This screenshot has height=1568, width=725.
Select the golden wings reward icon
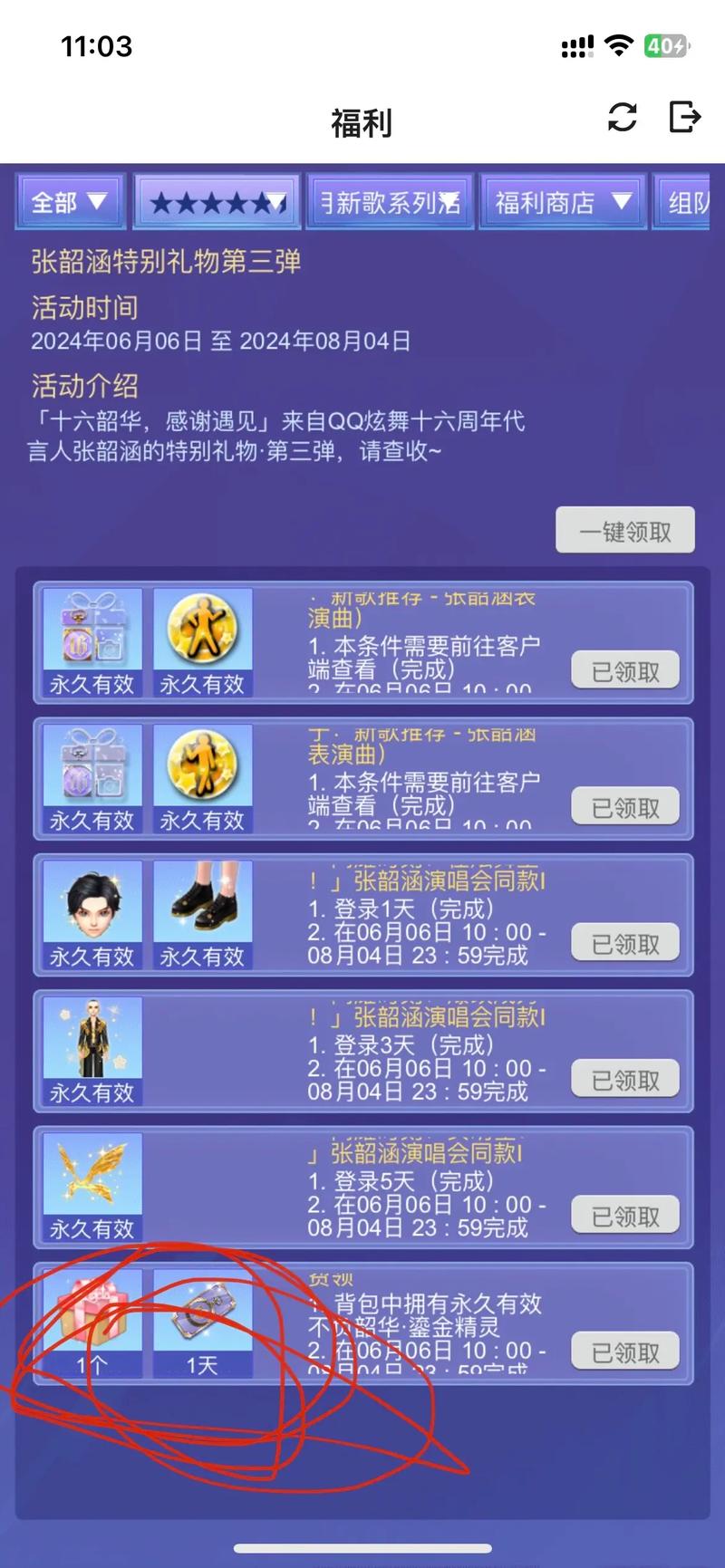click(91, 1178)
